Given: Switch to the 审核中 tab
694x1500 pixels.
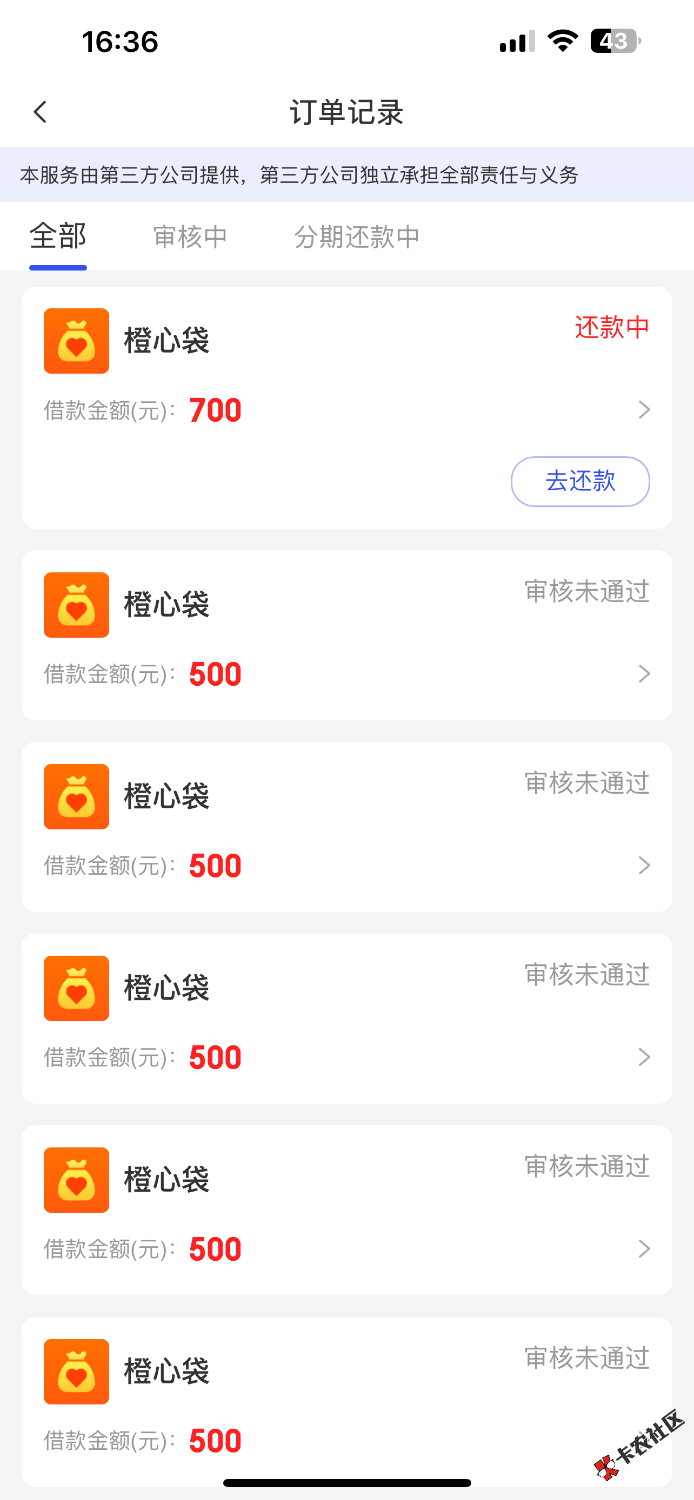Looking at the screenshot, I should pyautogui.click(x=190, y=237).
